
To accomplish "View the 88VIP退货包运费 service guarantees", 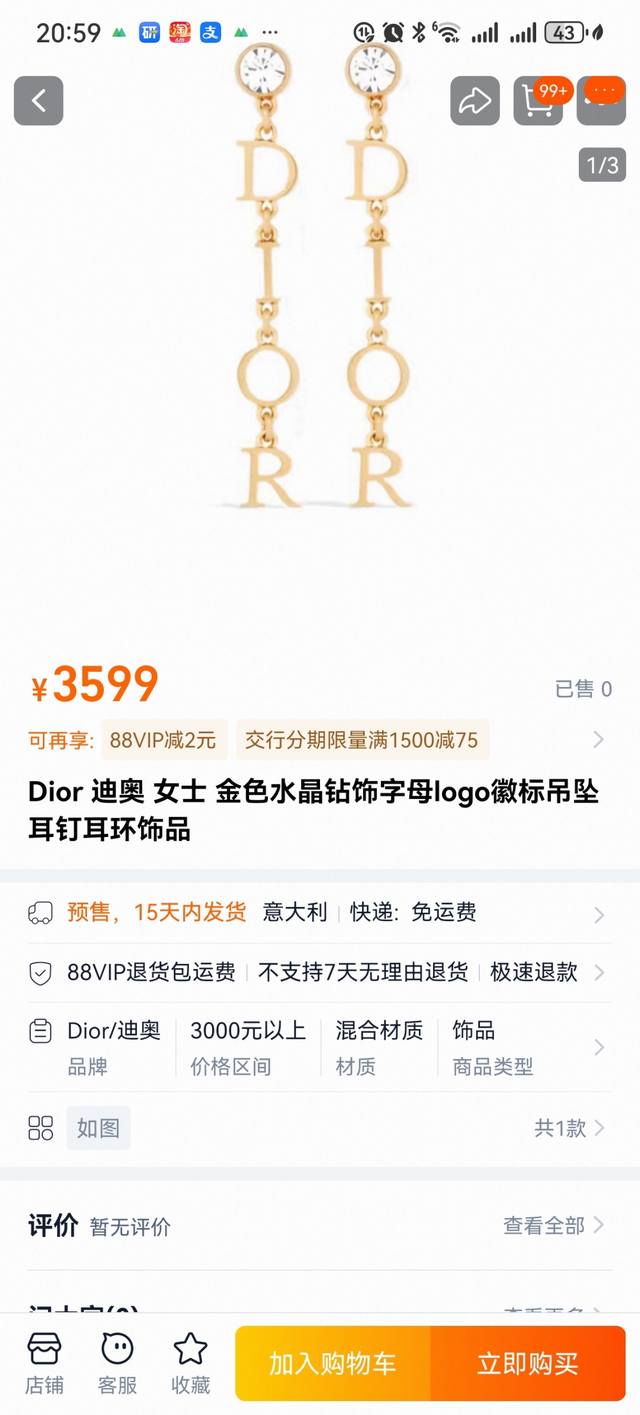I will [320, 972].
